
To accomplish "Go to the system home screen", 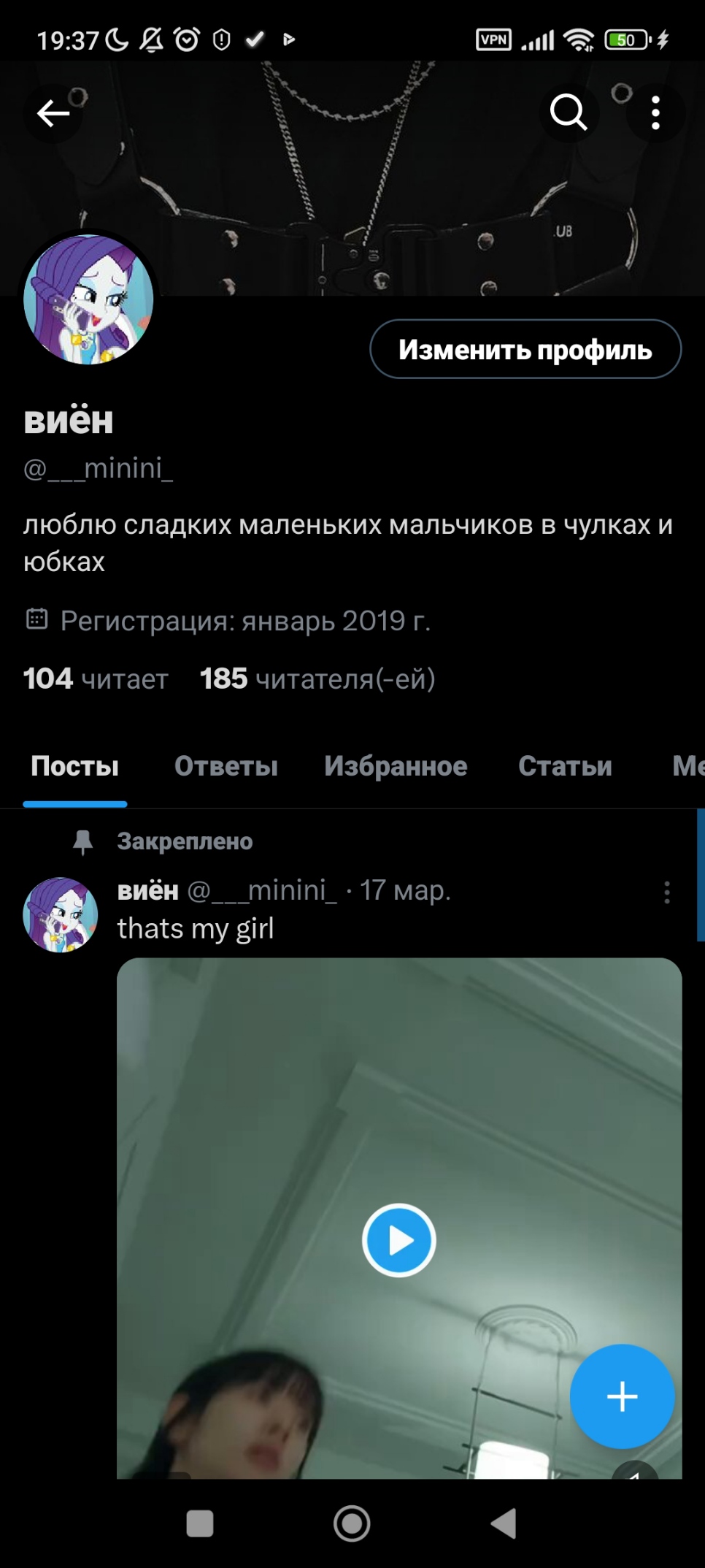I will point(352,1523).
